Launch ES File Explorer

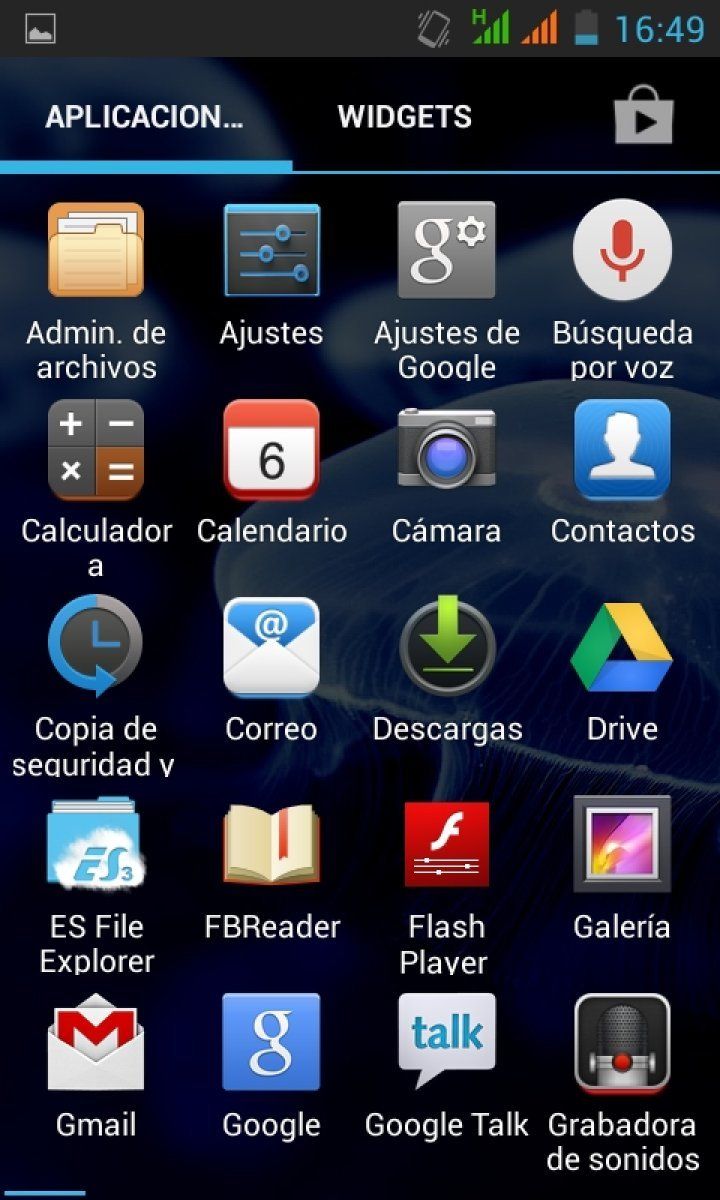95,845
